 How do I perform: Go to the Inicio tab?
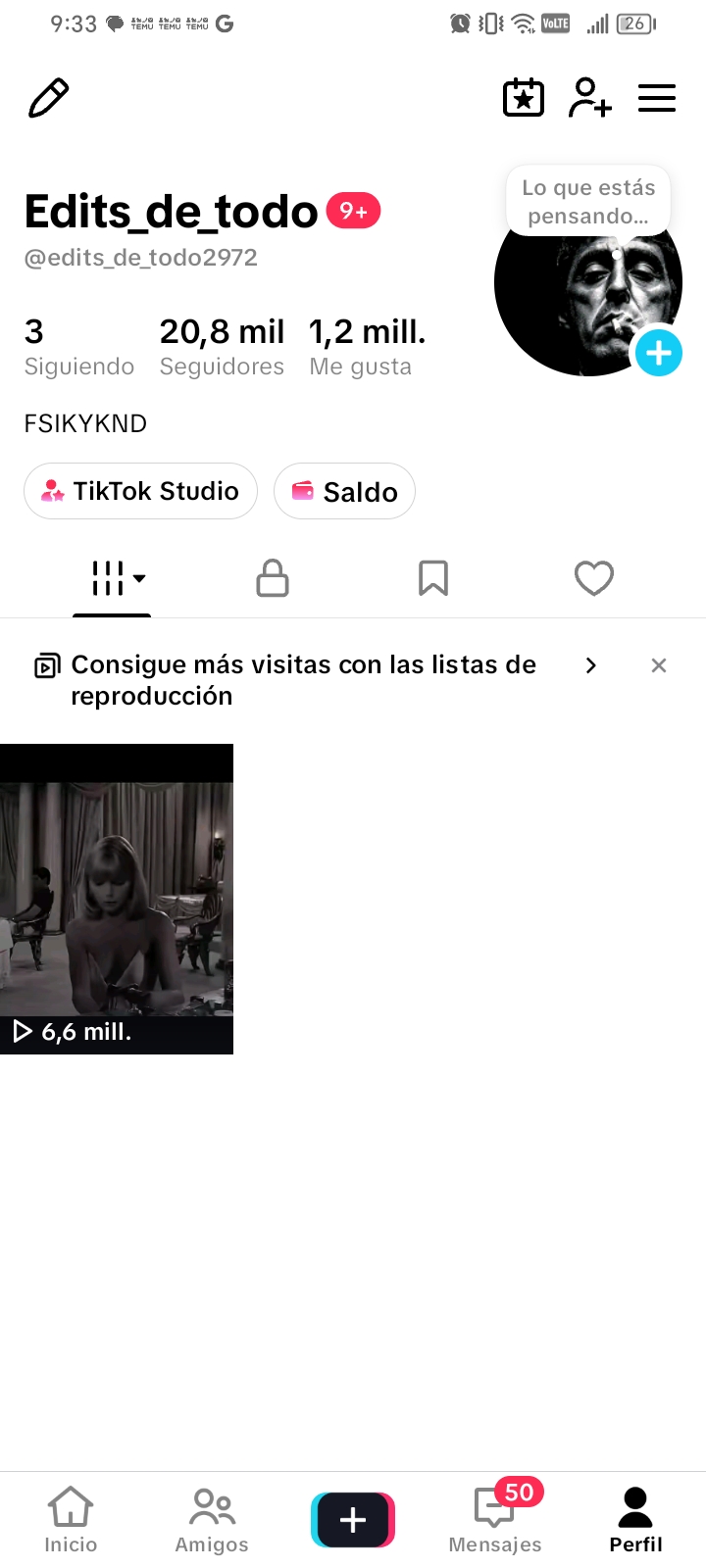[x=71, y=1520]
